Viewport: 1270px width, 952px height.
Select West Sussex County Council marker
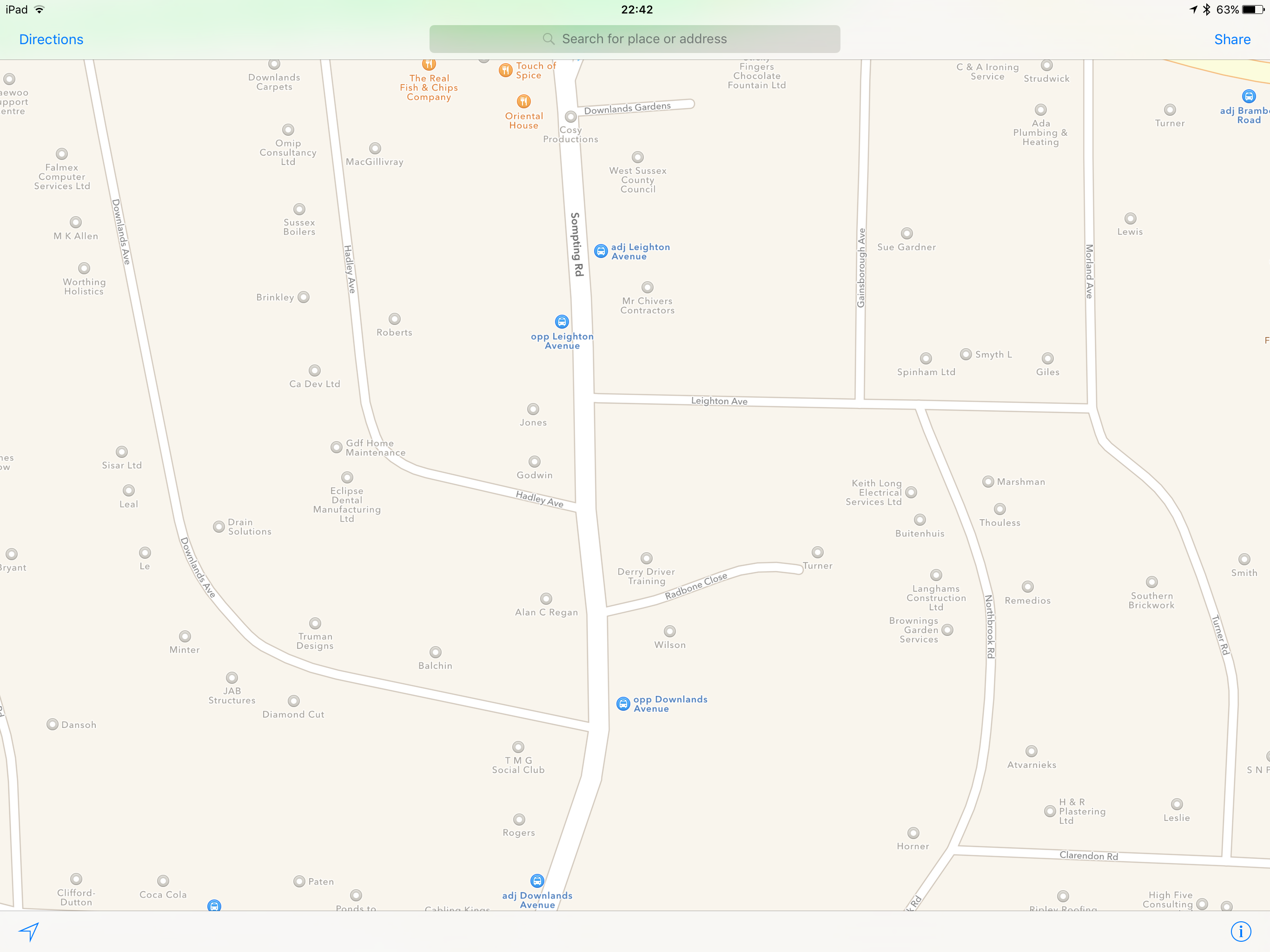click(x=637, y=157)
